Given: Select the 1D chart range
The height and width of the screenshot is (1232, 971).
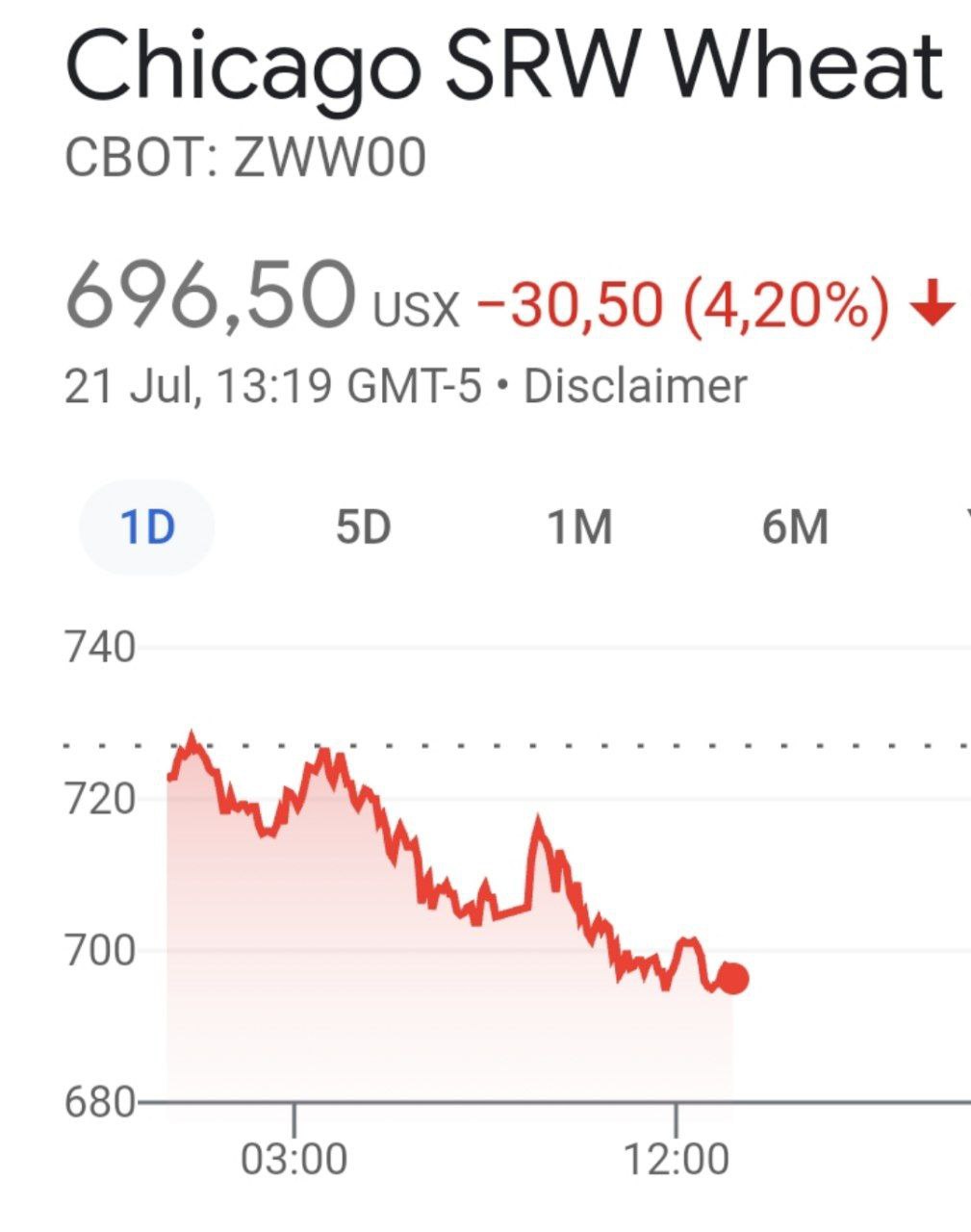Looking at the screenshot, I should tap(147, 527).
